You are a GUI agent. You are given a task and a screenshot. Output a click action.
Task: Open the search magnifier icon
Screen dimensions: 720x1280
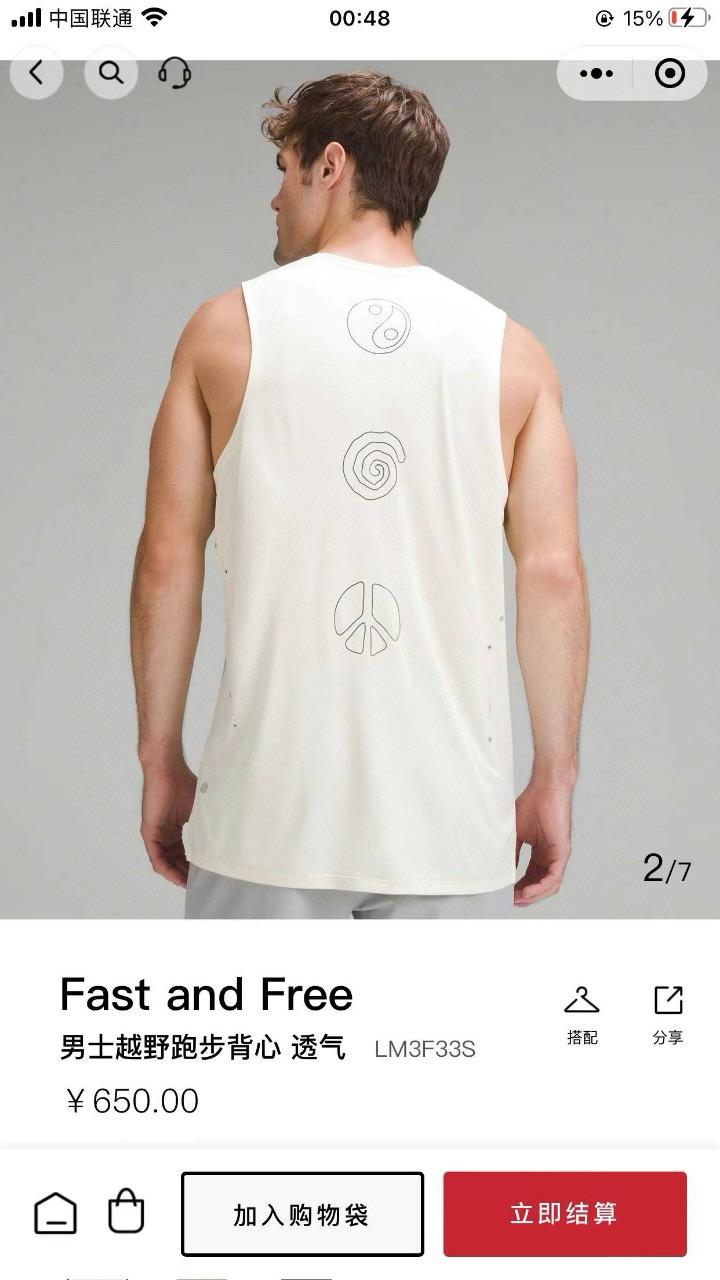[111, 73]
